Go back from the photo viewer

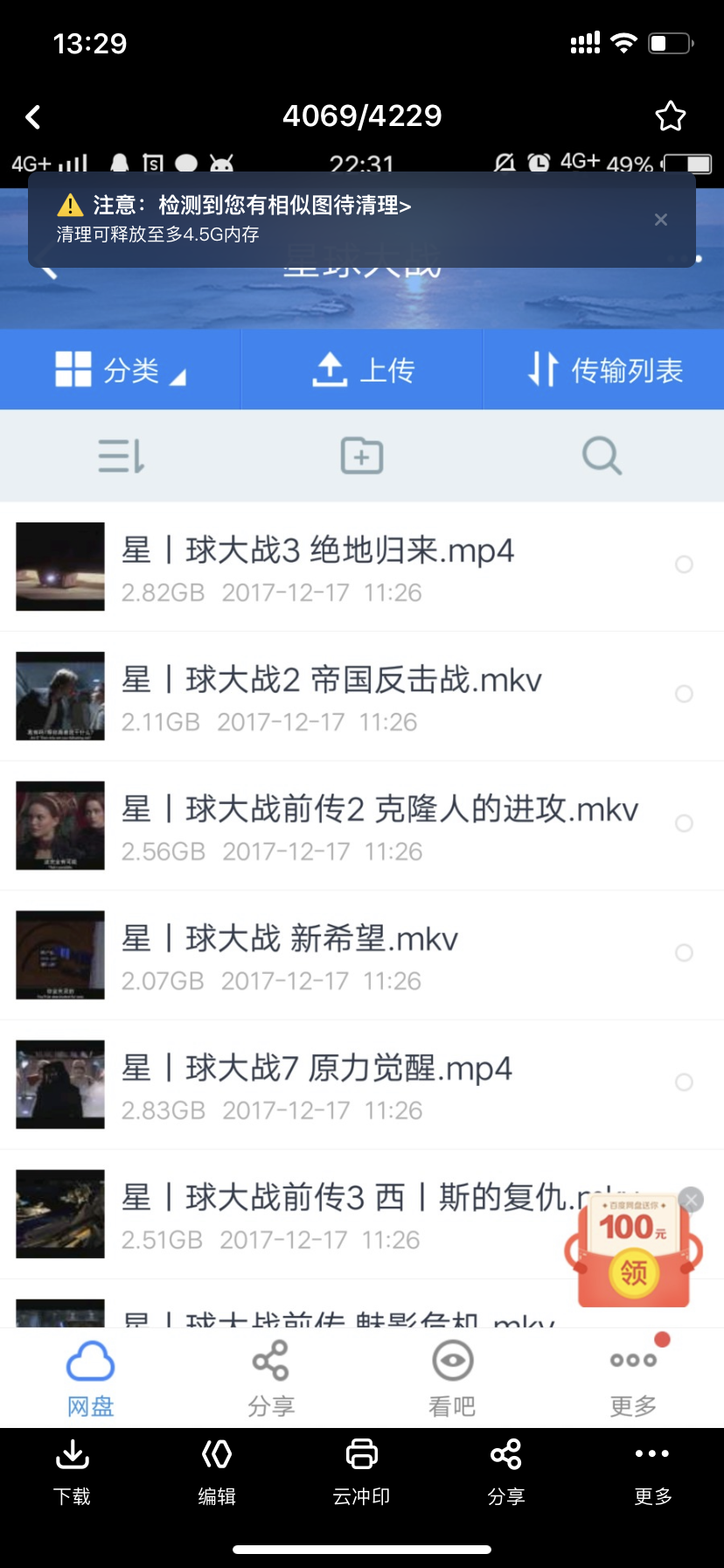(33, 116)
